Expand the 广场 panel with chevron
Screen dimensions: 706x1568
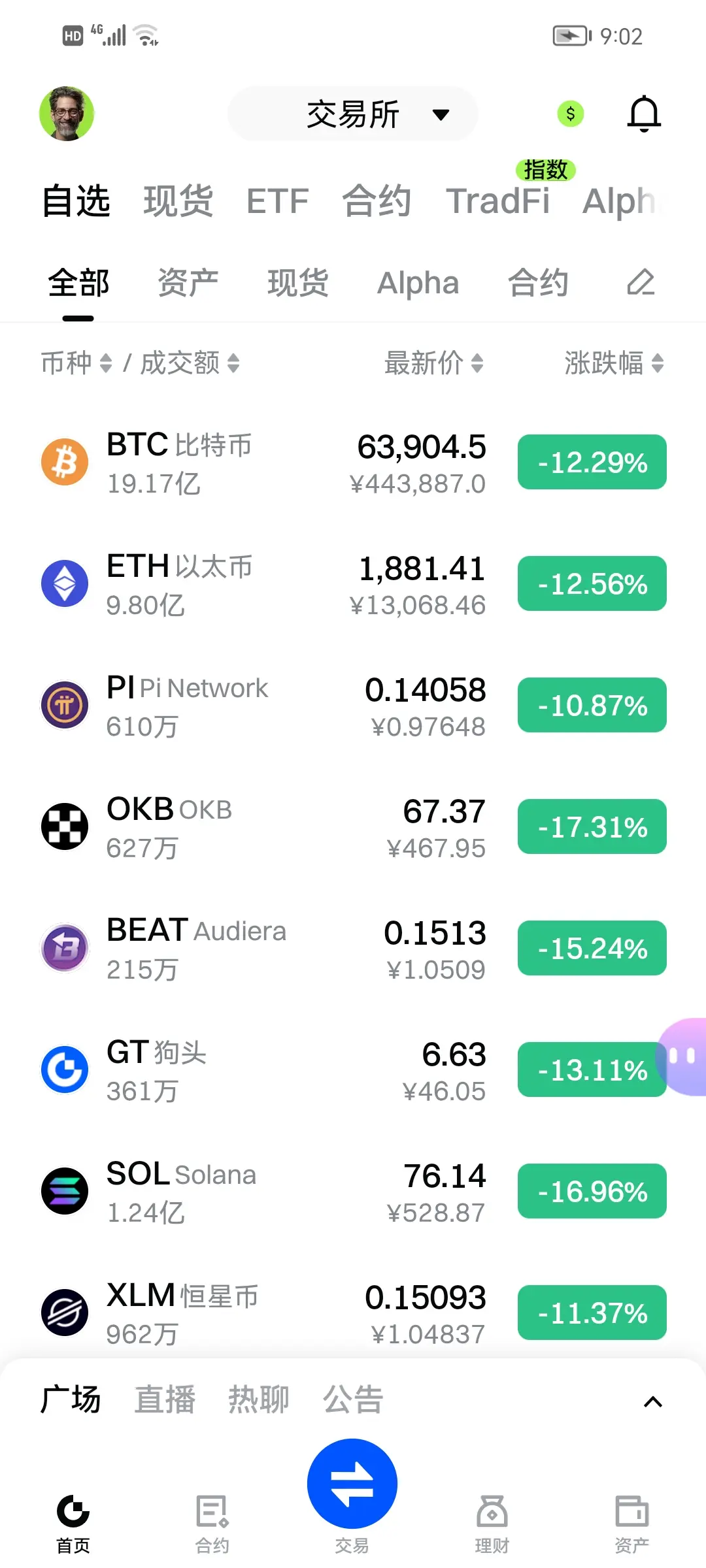point(652,1401)
